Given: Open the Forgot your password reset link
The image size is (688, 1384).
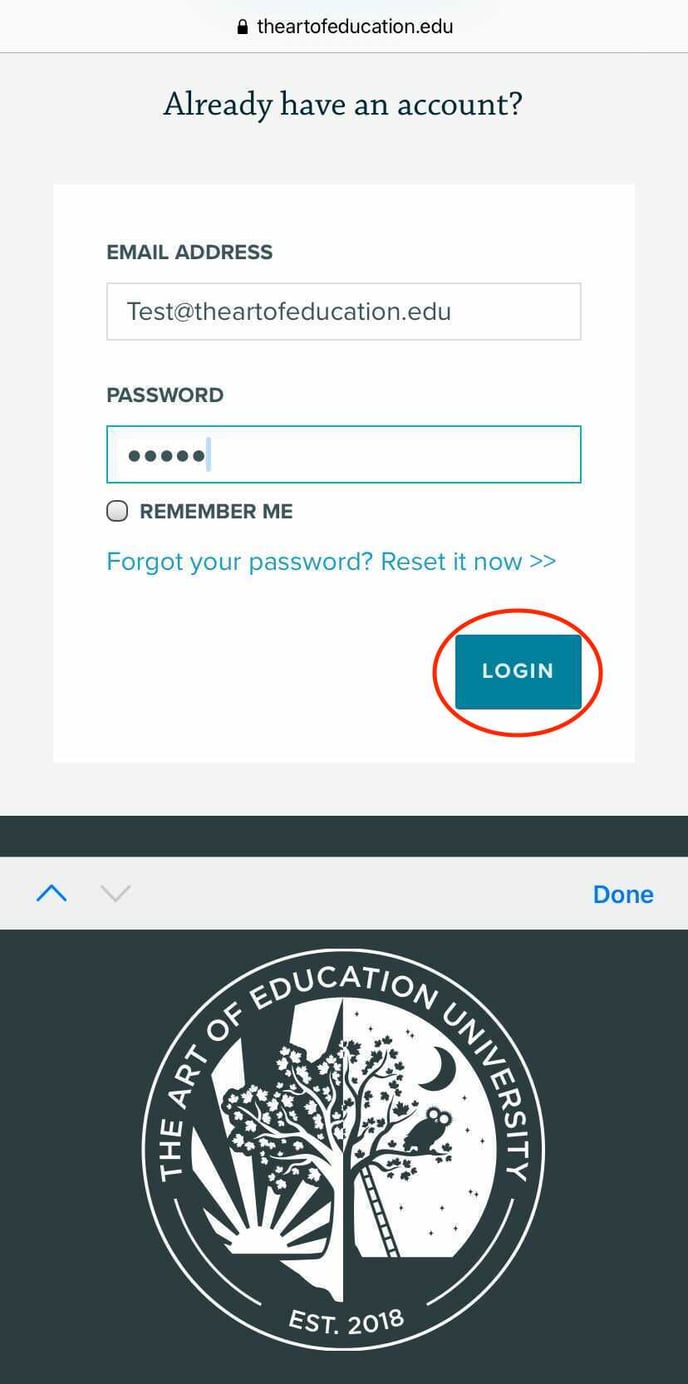Looking at the screenshot, I should 331,561.
